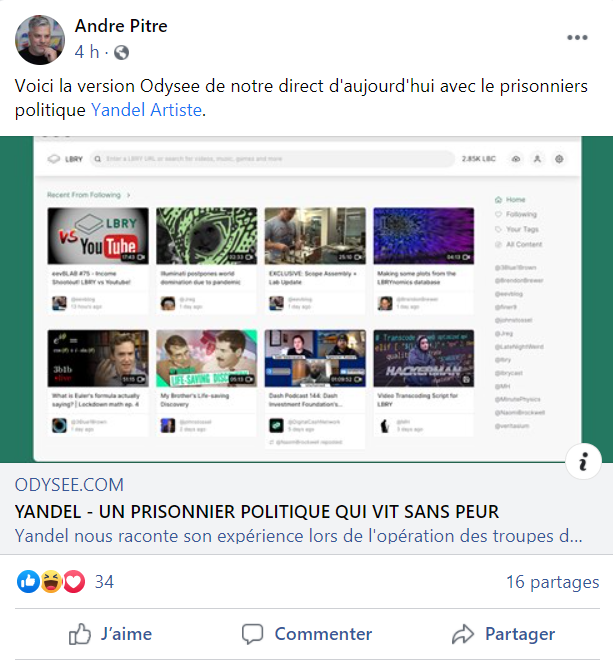The width and height of the screenshot is (613, 664).
Task: Open the Yandel Artiste tagged profile
Action: pyautogui.click(x=147, y=109)
